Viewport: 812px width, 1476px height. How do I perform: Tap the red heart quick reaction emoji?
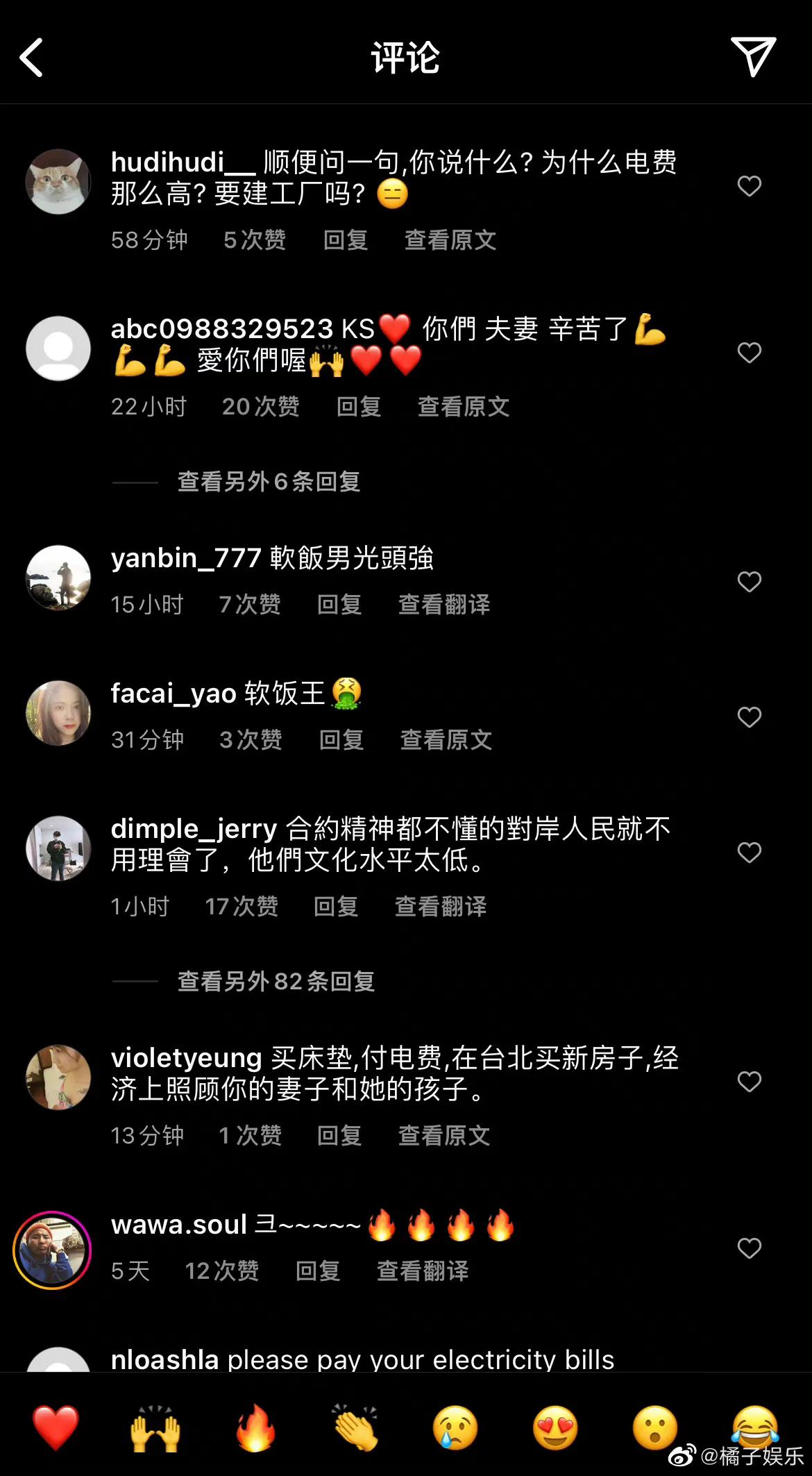pyautogui.click(x=56, y=1425)
